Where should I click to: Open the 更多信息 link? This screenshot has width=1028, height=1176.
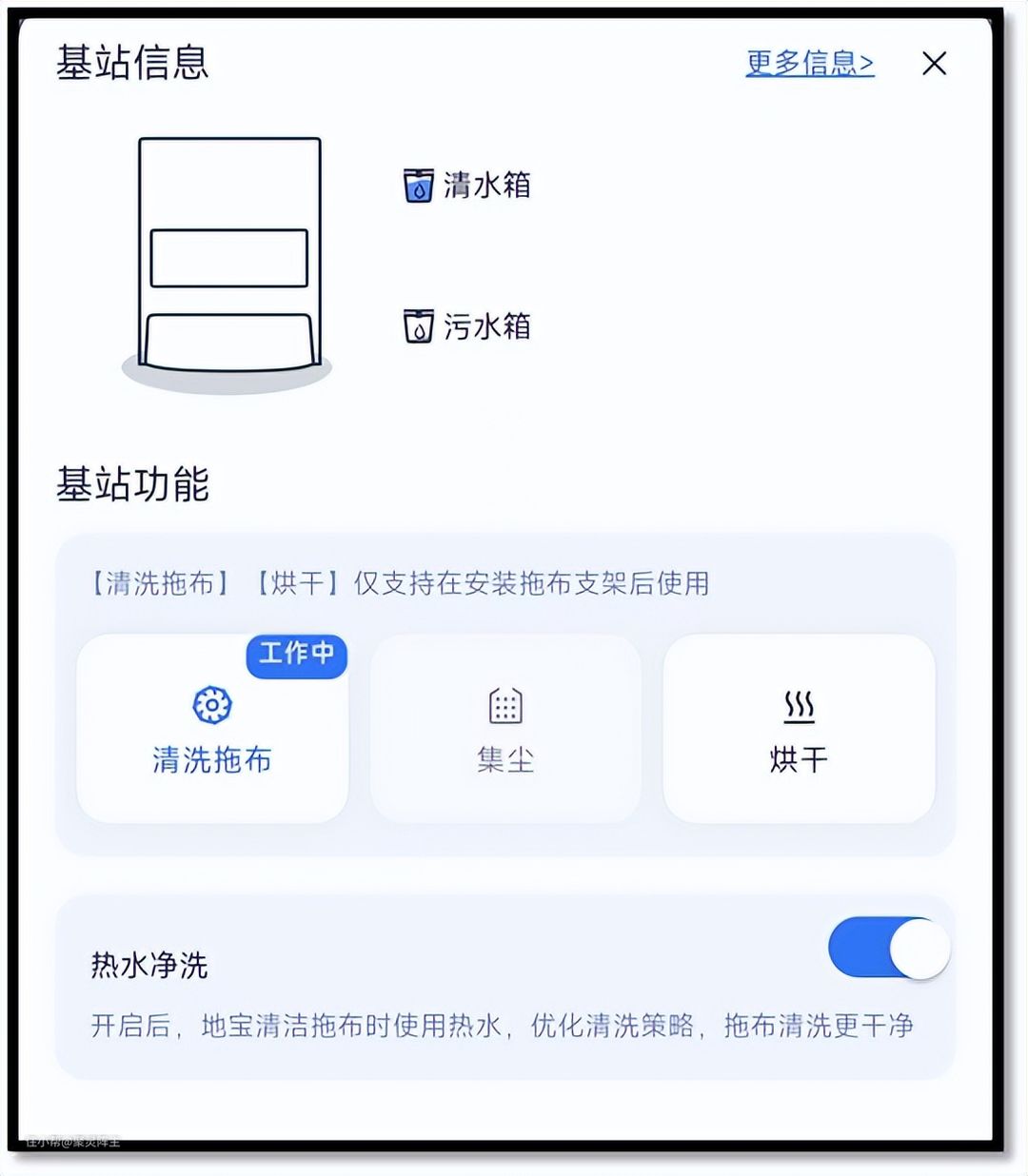(x=809, y=64)
